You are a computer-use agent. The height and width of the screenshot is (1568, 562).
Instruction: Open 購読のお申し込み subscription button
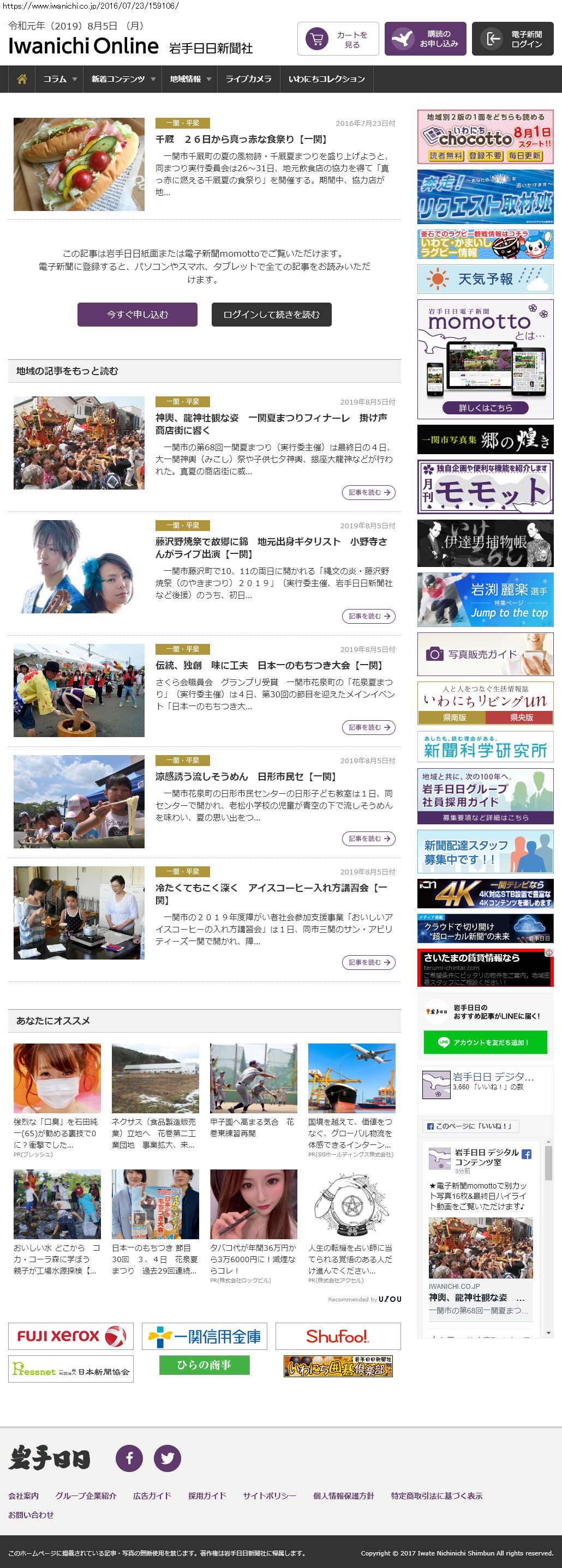point(425,40)
